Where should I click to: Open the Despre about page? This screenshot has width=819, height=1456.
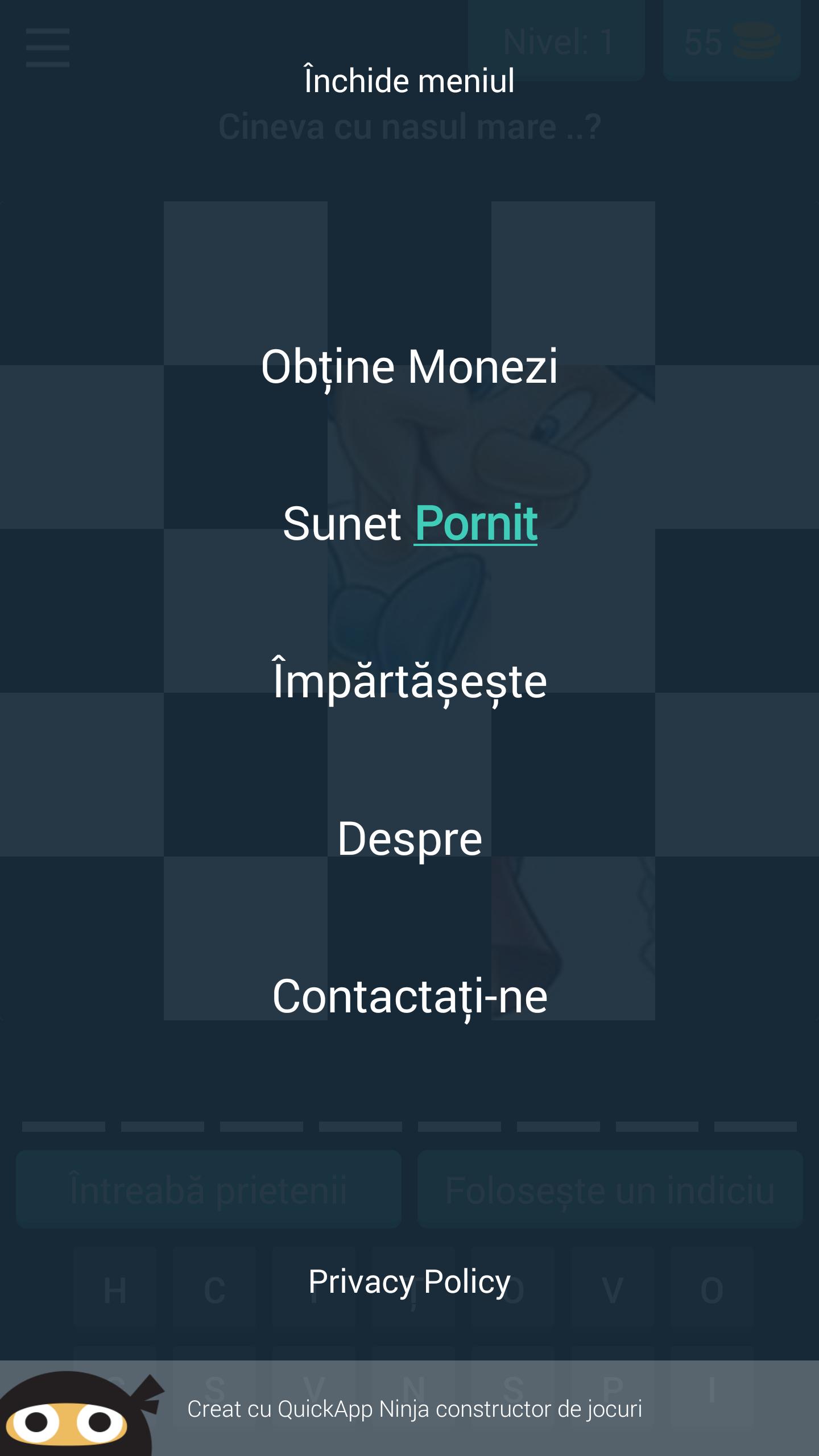tap(409, 839)
